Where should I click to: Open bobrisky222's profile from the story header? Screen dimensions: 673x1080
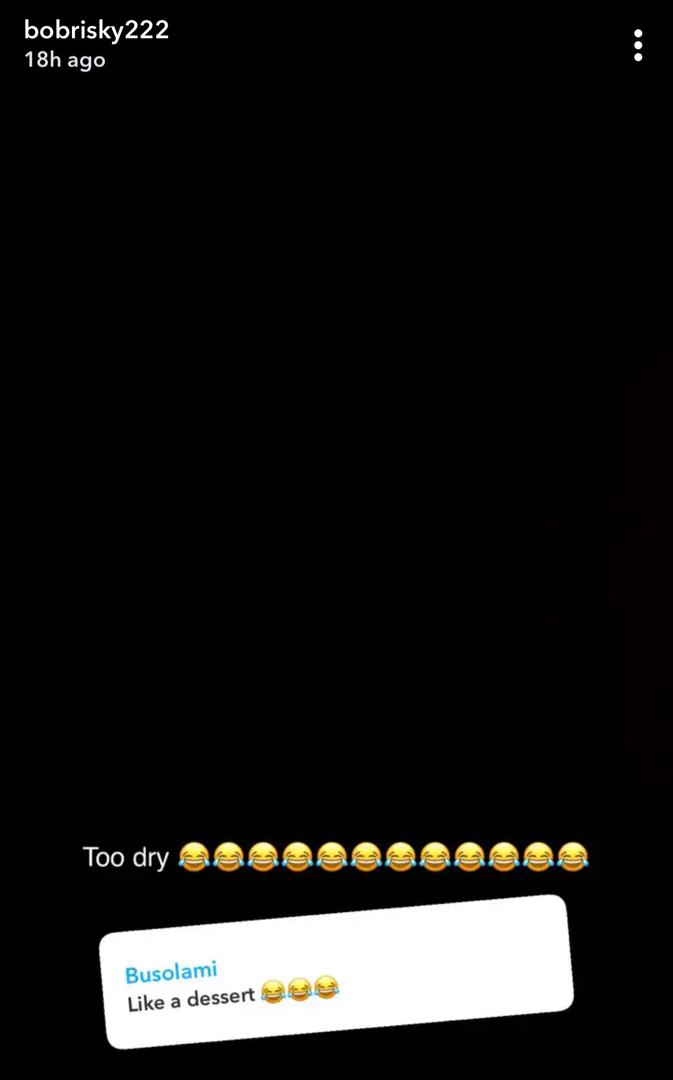click(x=96, y=31)
